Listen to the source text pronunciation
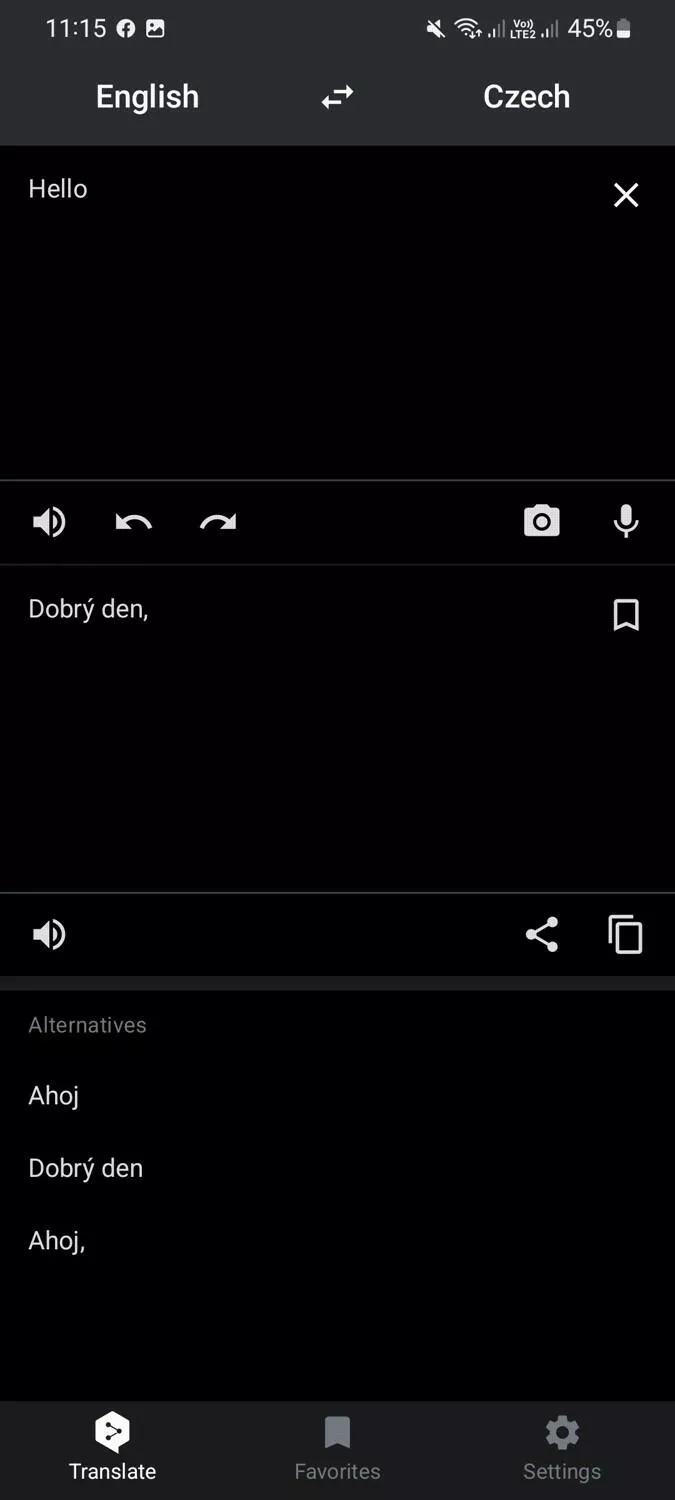The image size is (675, 1500). (49, 522)
